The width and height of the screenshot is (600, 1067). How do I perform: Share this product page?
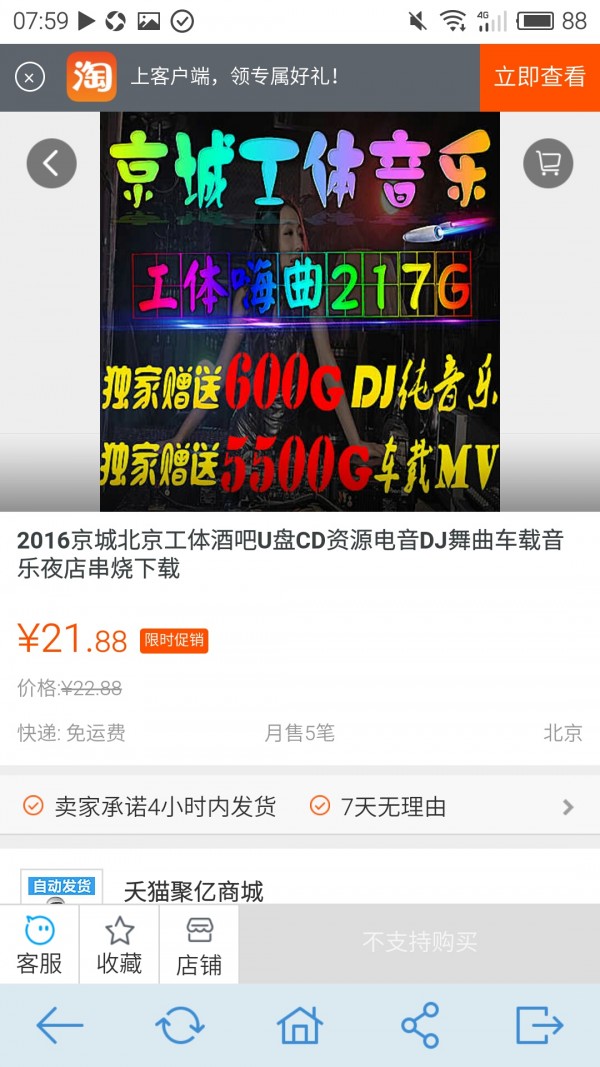coord(420,1025)
